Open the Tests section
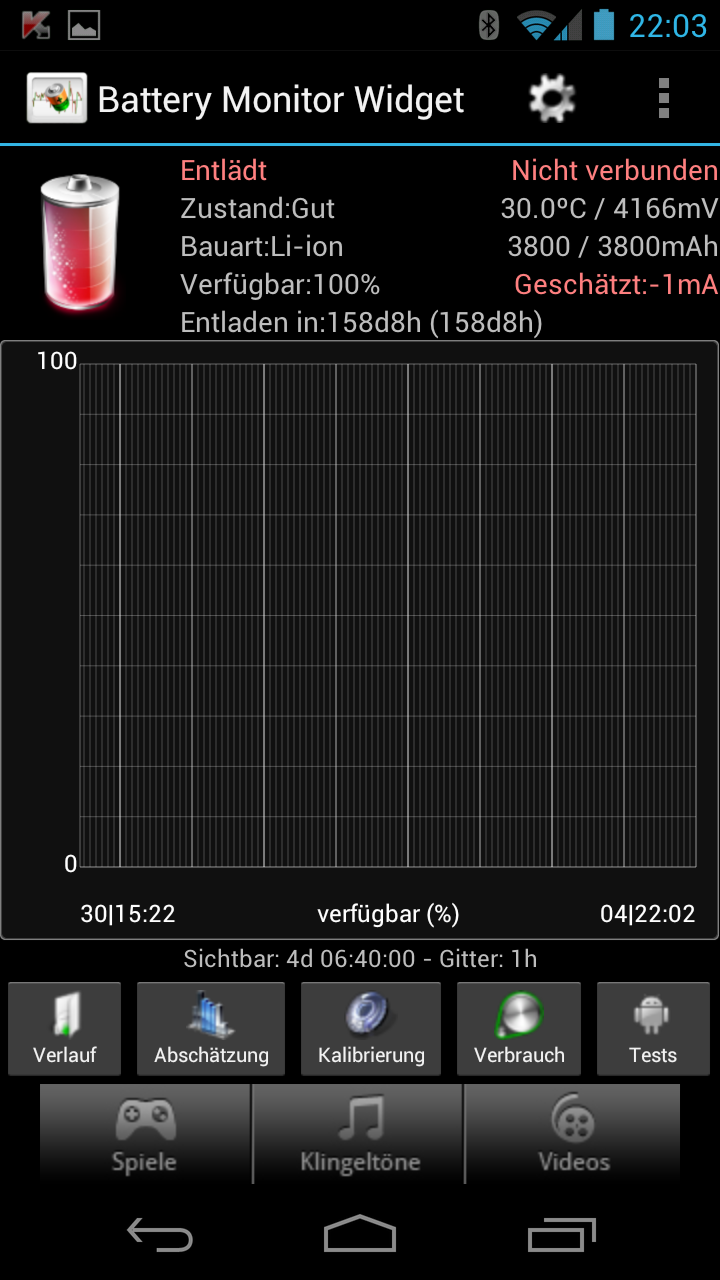 (653, 1029)
